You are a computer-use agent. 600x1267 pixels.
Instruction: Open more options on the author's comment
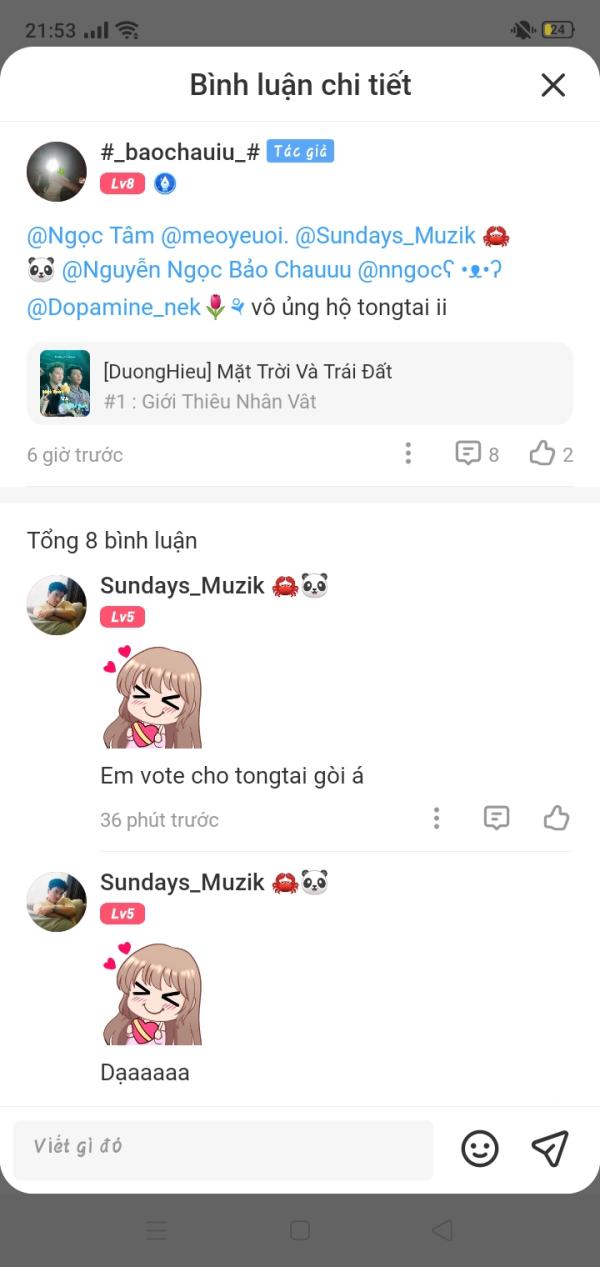408,454
